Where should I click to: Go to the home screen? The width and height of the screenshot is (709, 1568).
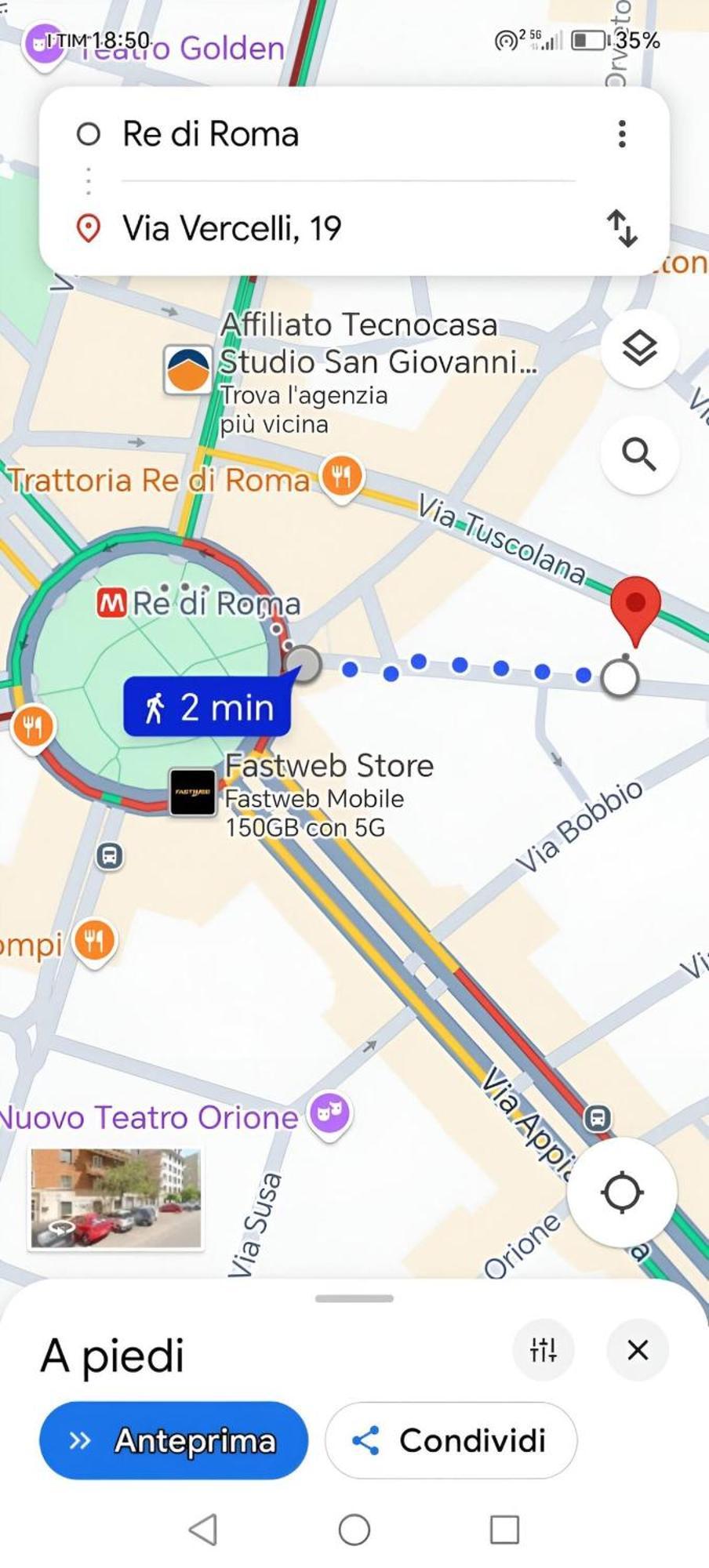pos(354,1529)
